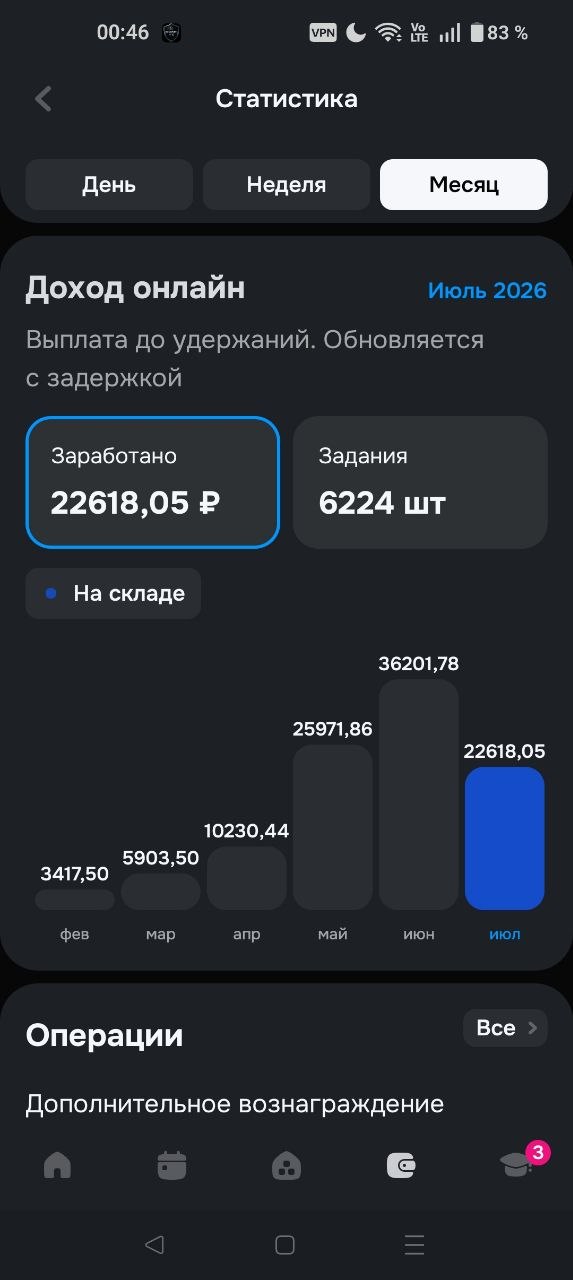The height and width of the screenshot is (1280, 573).
Task: Open the middle bottom navigation tab
Action: 287,1165
